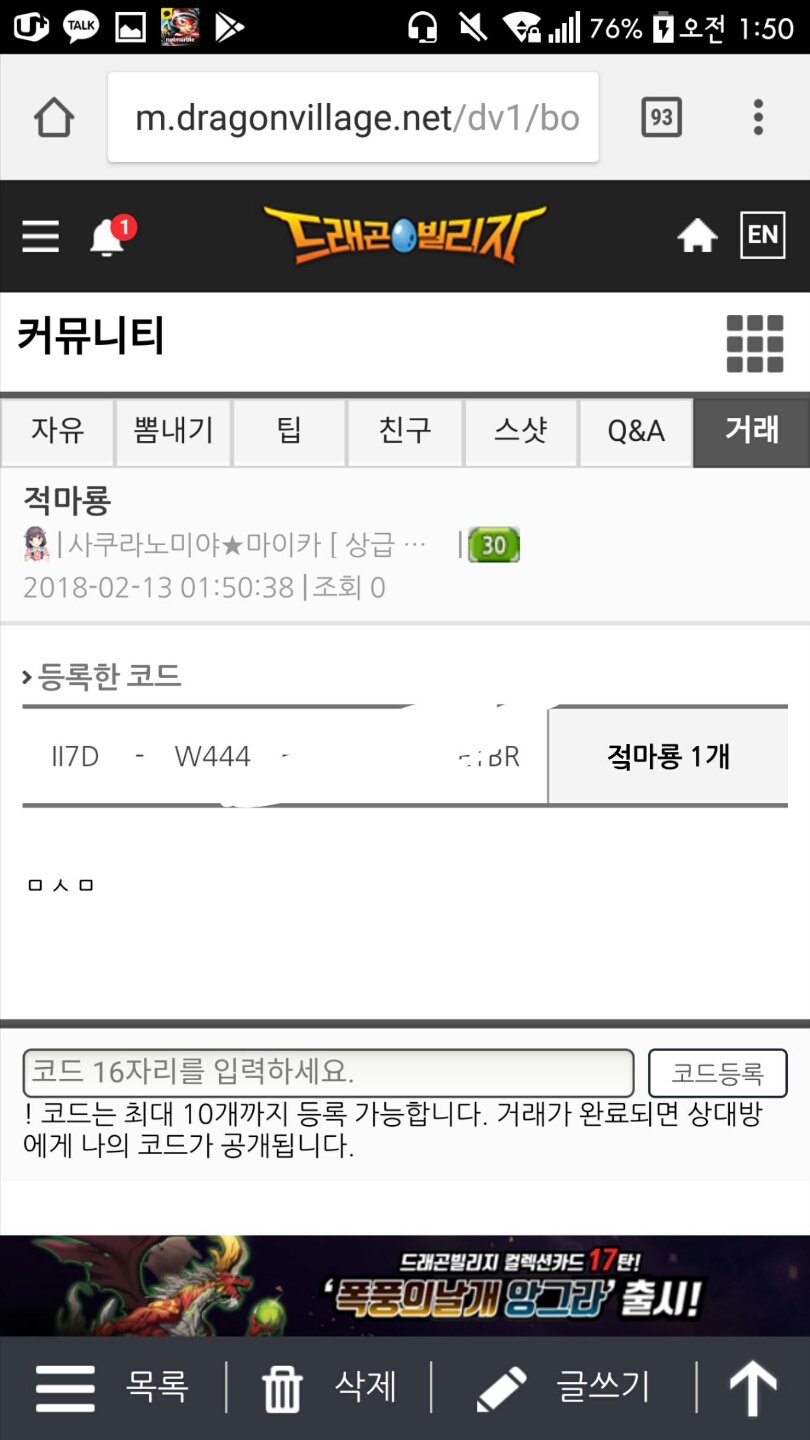Screen dimensions: 810x1440
Task: Open the community grid menu
Action: pos(754,344)
